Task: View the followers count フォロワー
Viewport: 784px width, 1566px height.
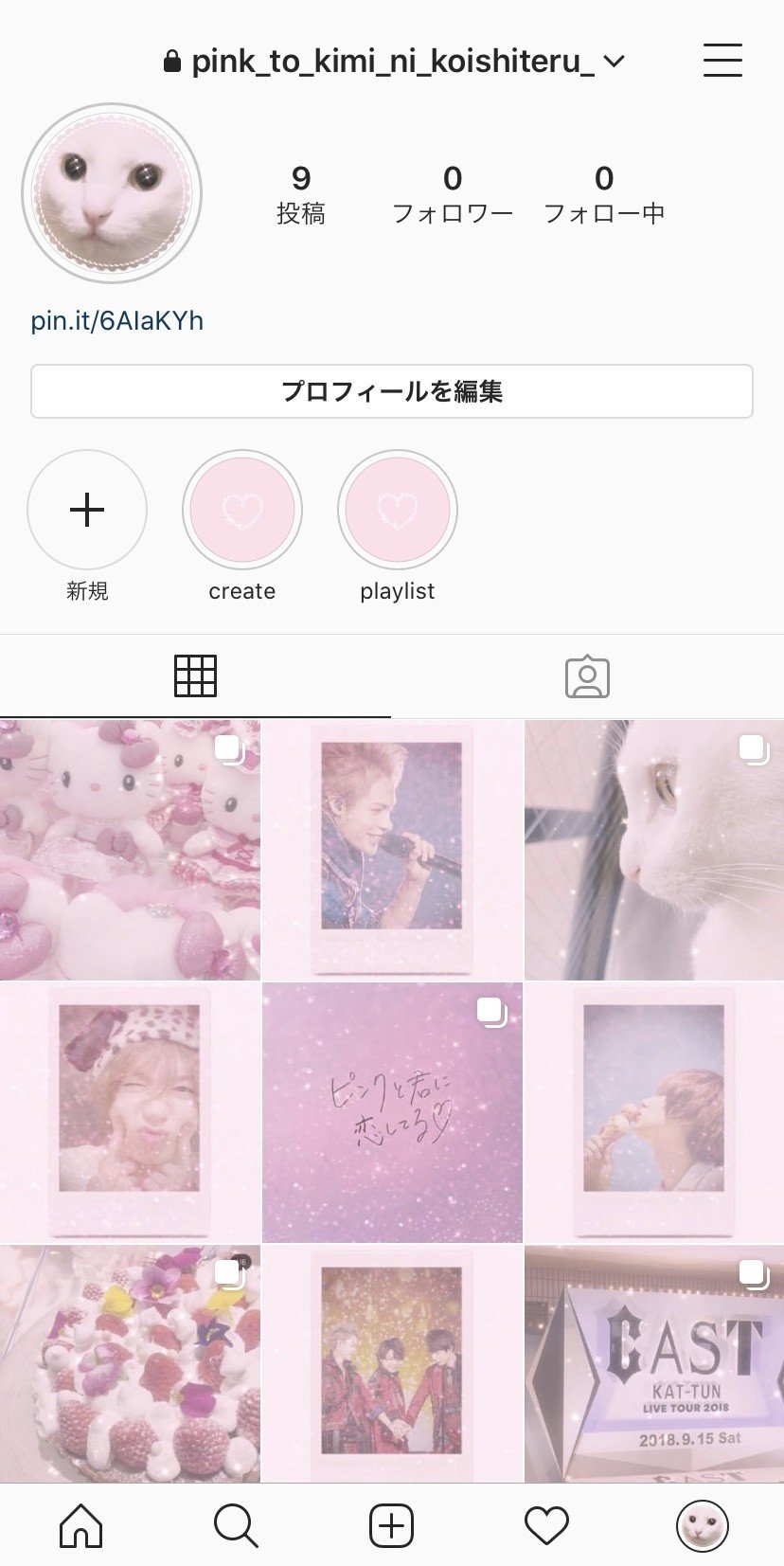Action: tap(453, 193)
